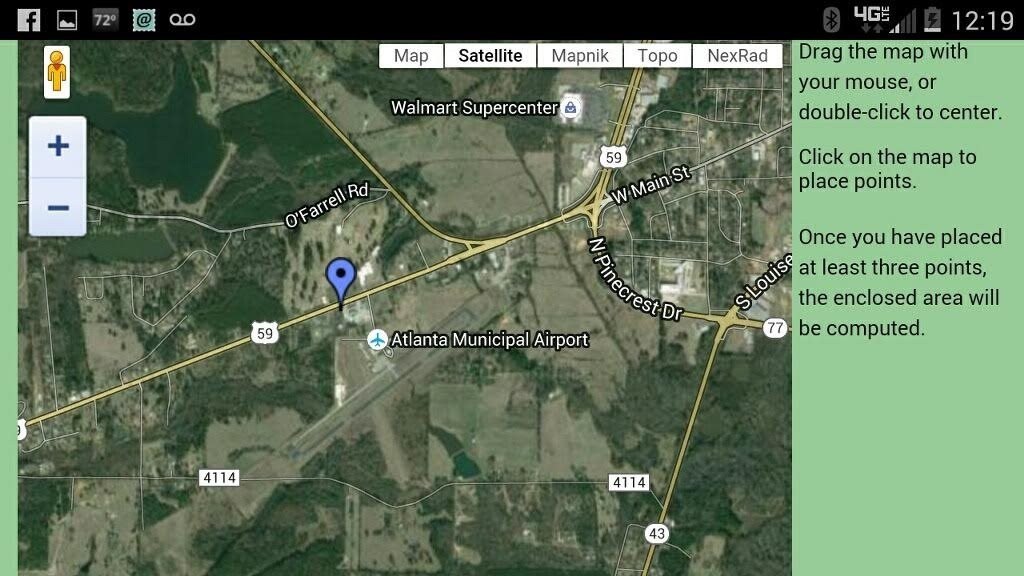Zoom out with the minus button
Screen dimensions: 1024x576
tap(58, 207)
